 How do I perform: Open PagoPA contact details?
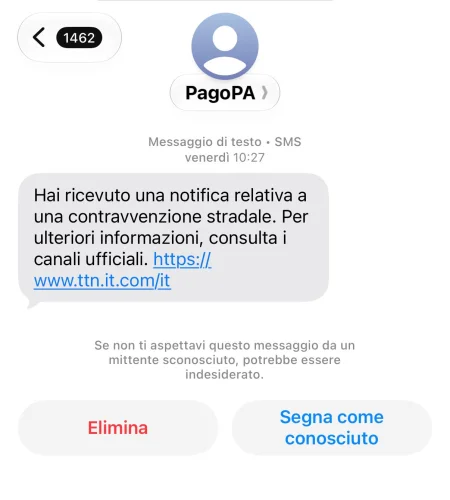225,93
